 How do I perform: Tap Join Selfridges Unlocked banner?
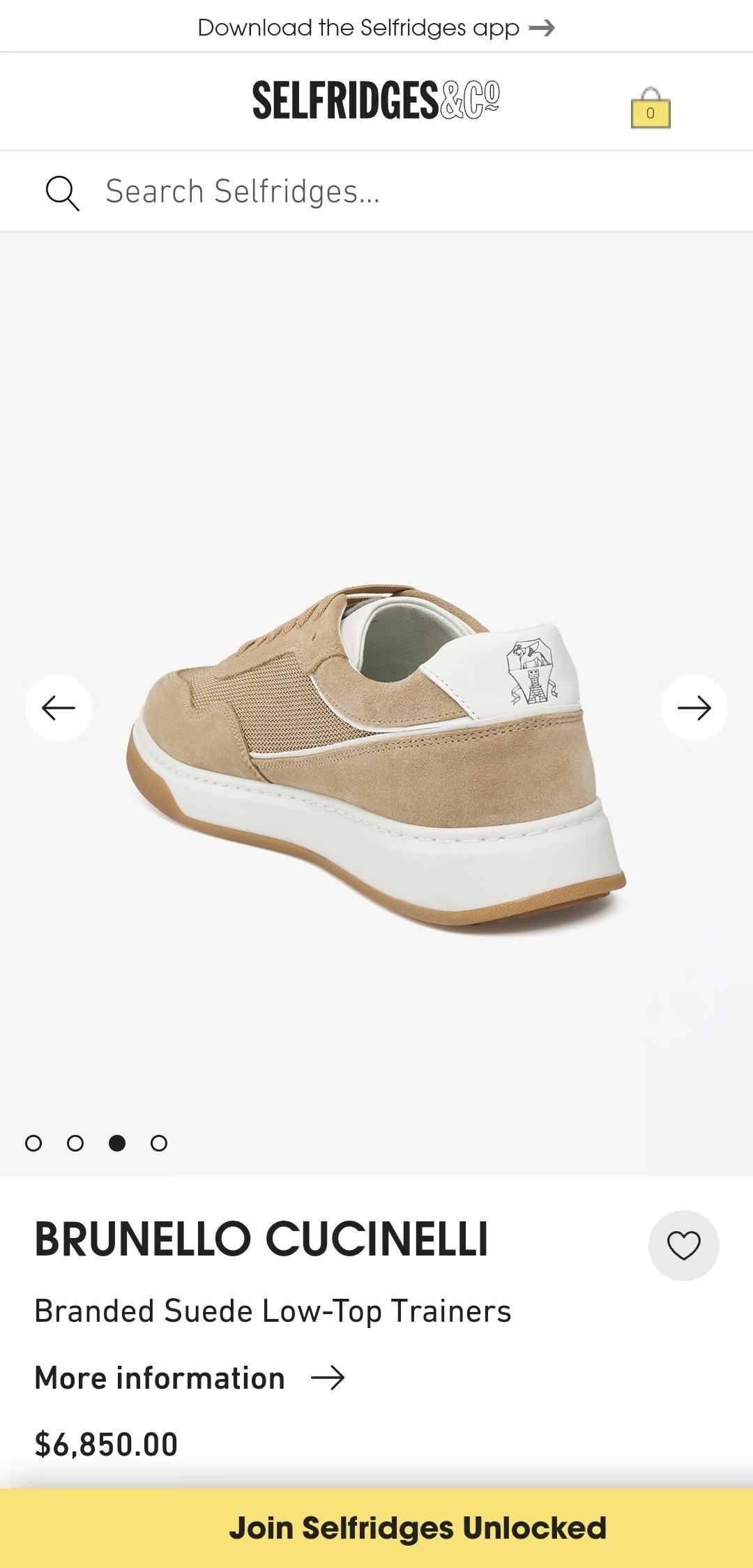click(x=417, y=1528)
